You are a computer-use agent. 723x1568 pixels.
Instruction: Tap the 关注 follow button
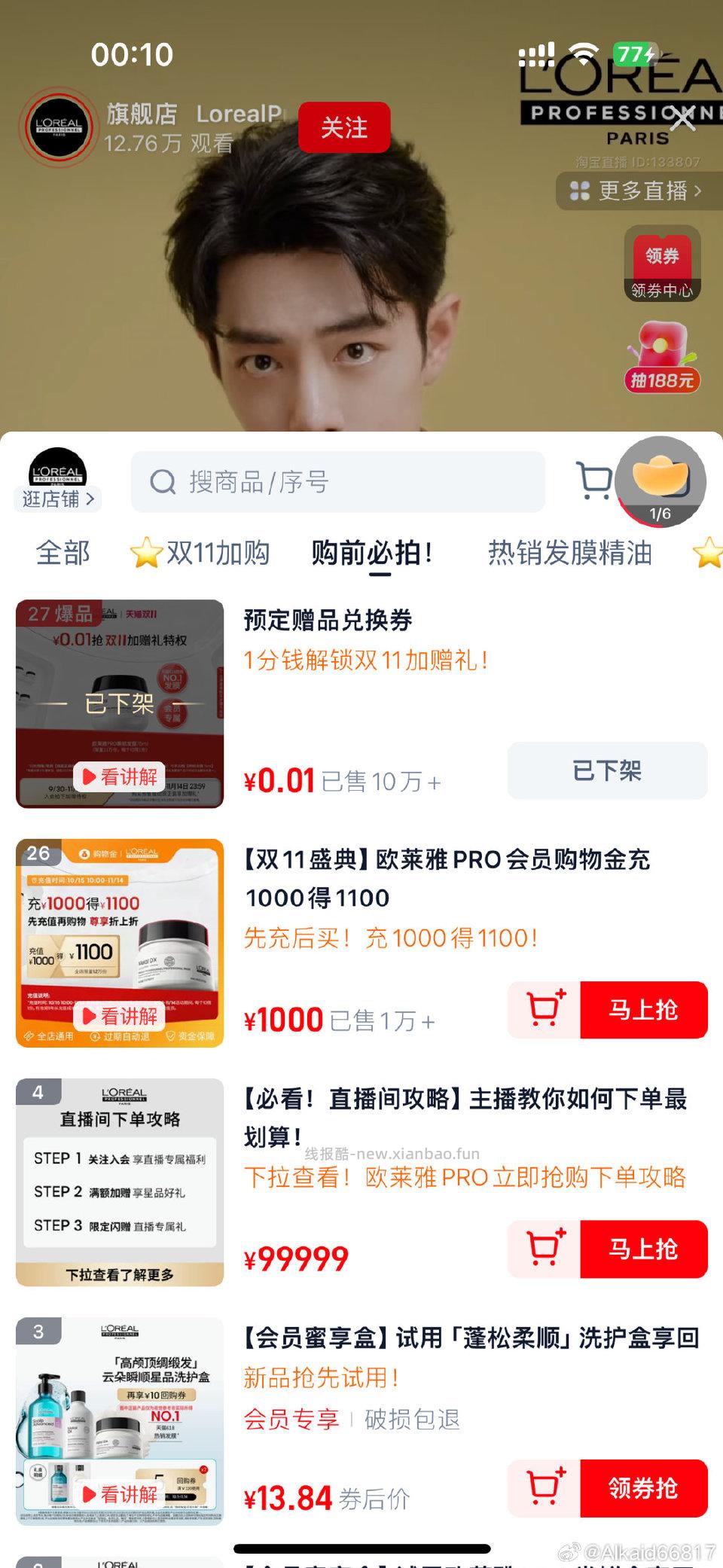point(345,128)
